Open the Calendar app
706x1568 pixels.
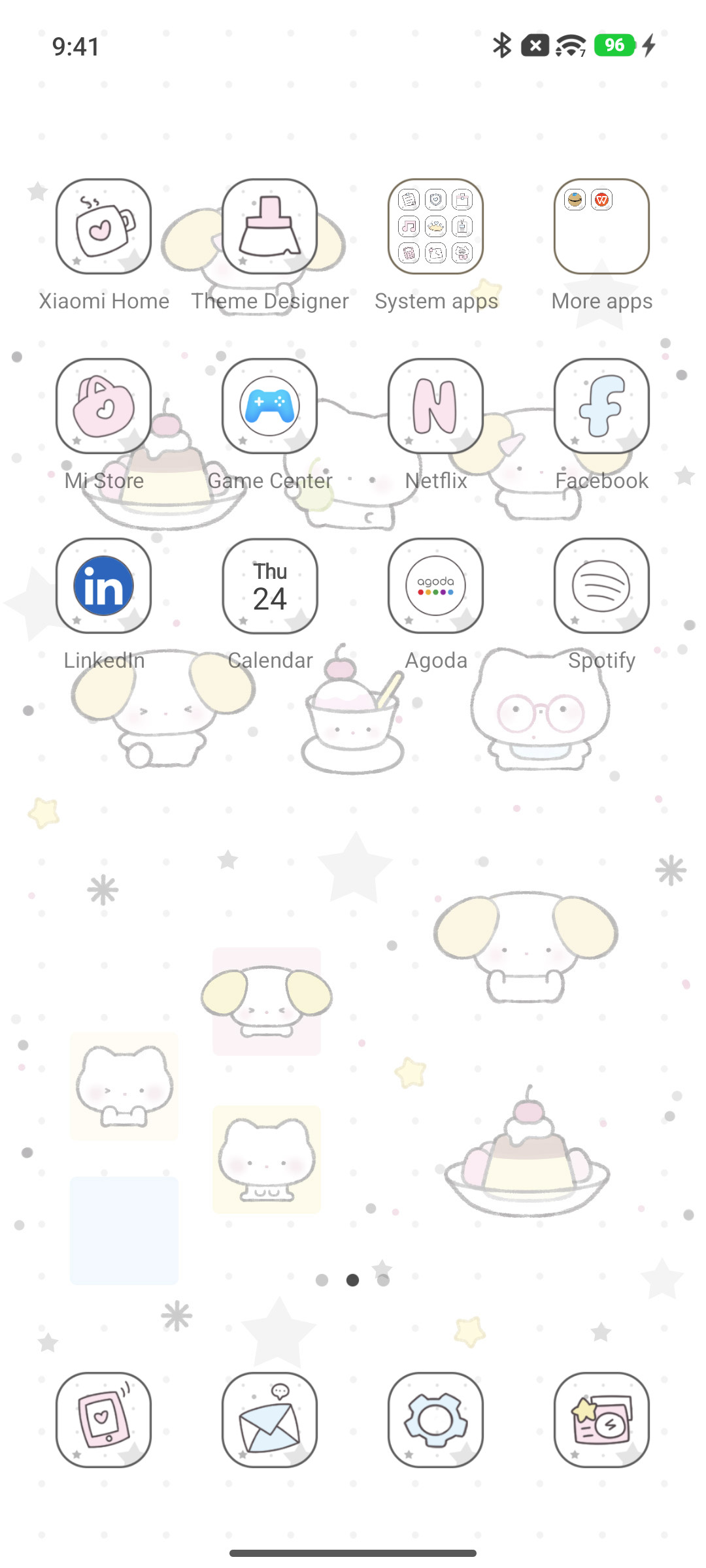click(269, 585)
